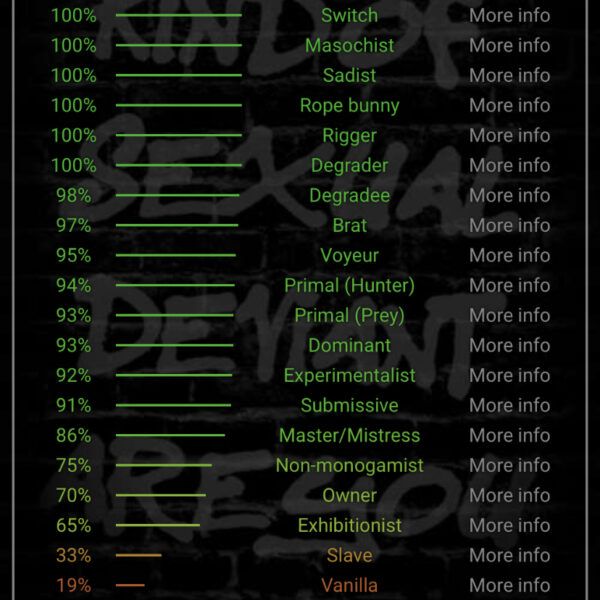Open More info for Rigger
The height and width of the screenshot is (600, 600).
[509, 135]
